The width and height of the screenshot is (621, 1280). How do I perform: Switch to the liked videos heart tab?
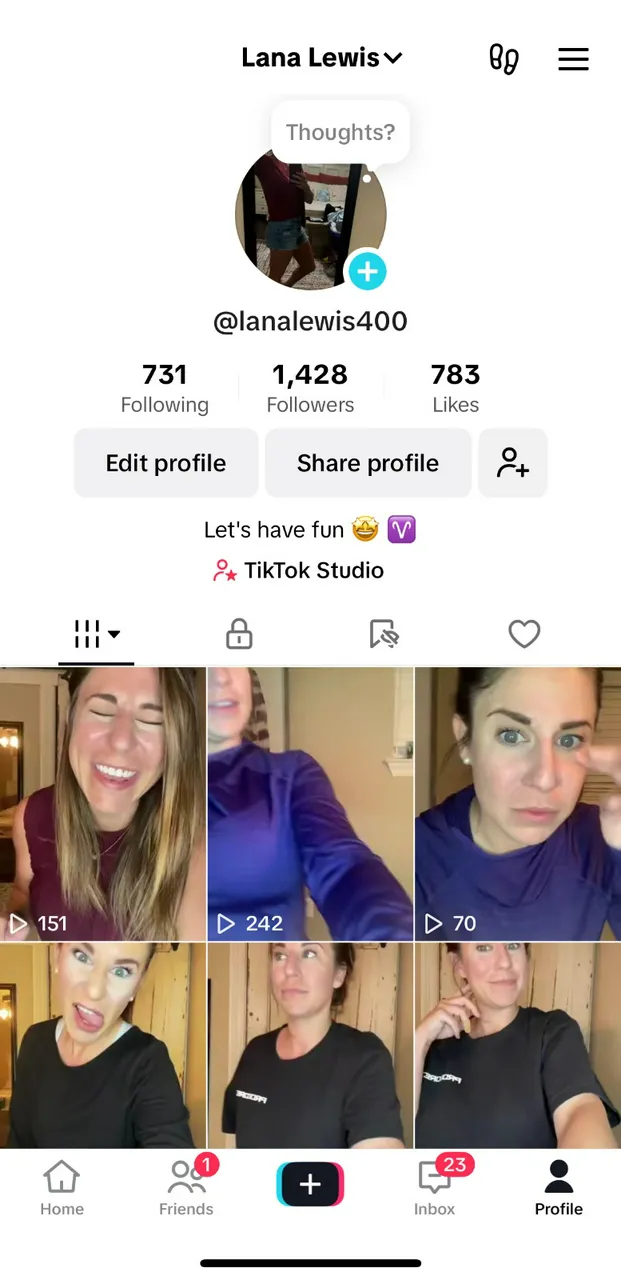[524, 633]
